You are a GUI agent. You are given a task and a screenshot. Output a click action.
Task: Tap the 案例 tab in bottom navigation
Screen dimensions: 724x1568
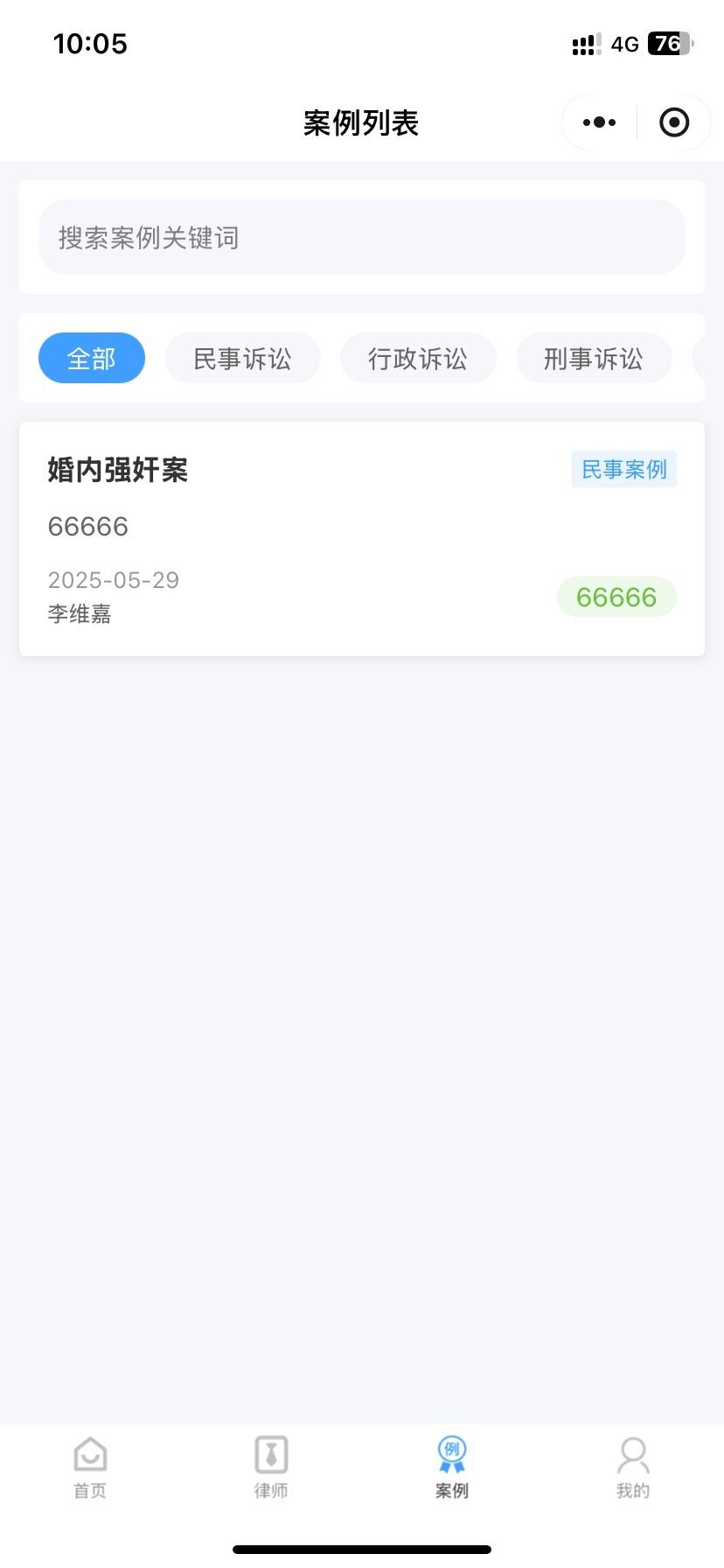(452, 1467)
